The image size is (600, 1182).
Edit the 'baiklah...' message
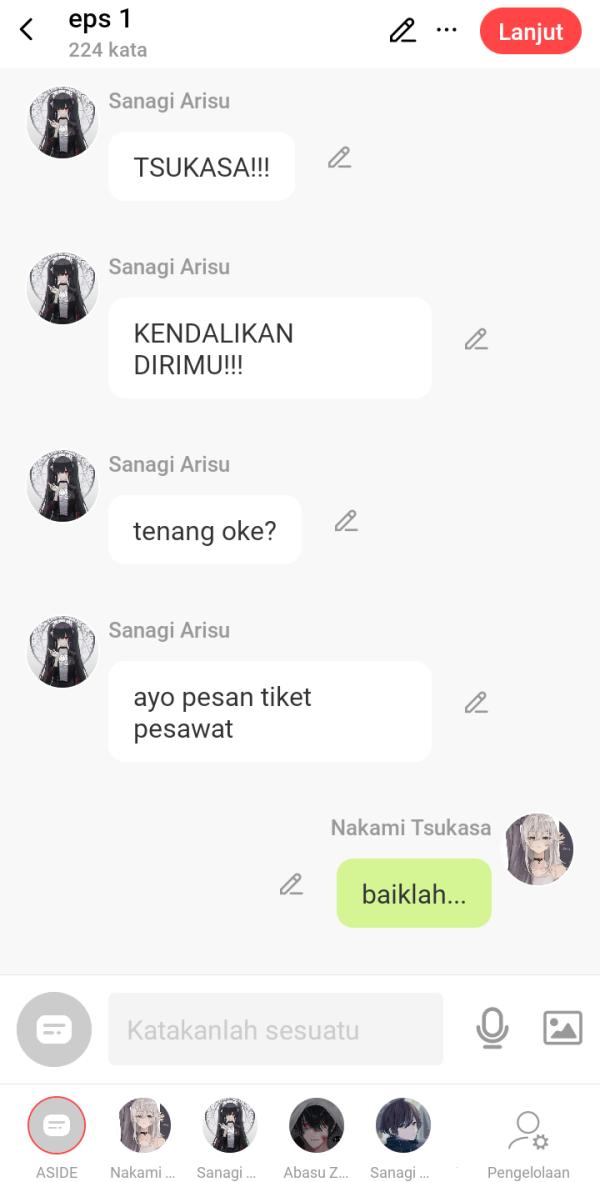click(x=291, y=884)
